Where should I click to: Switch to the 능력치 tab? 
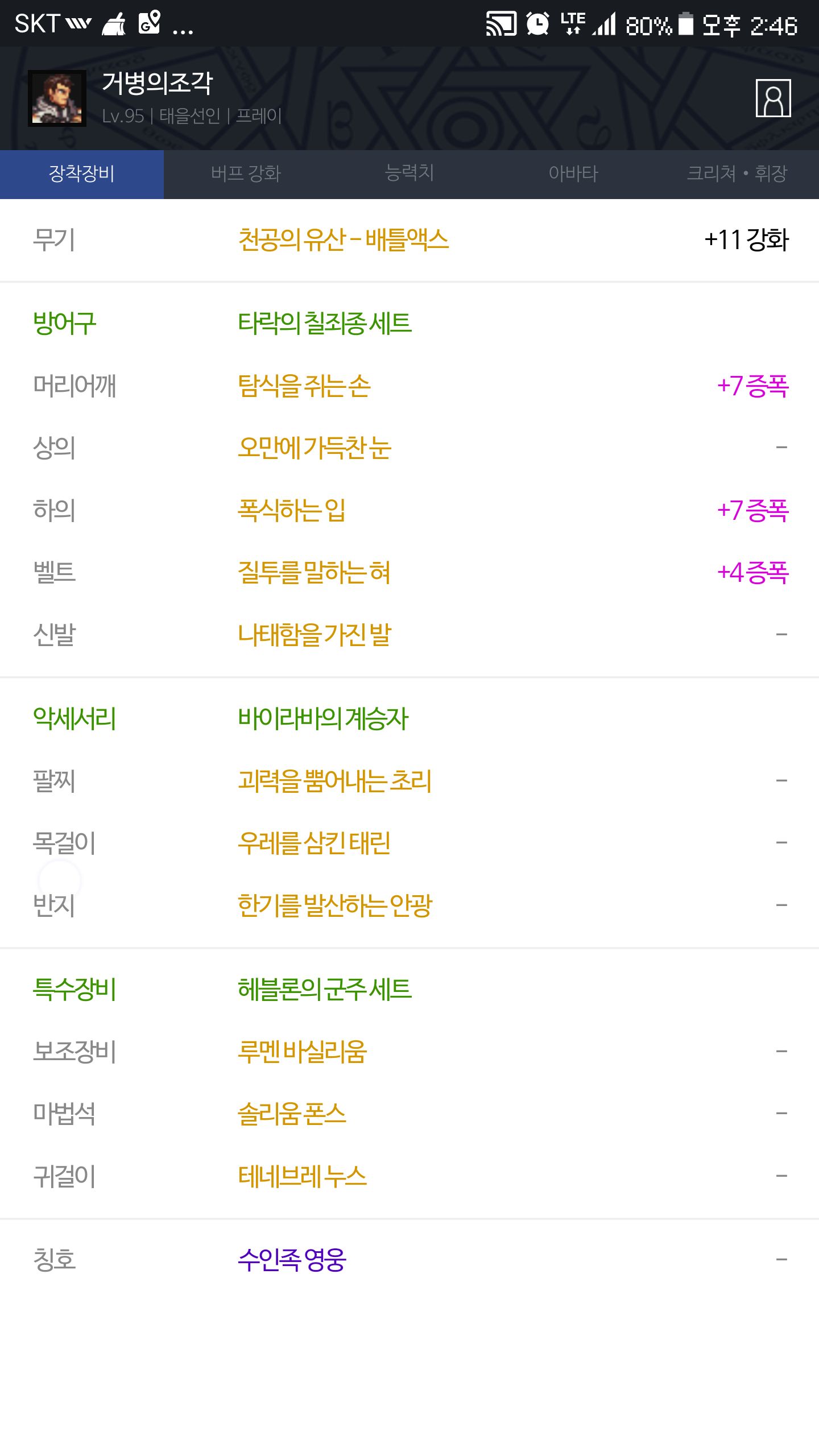pyautogui.click(x=409, y=173)
